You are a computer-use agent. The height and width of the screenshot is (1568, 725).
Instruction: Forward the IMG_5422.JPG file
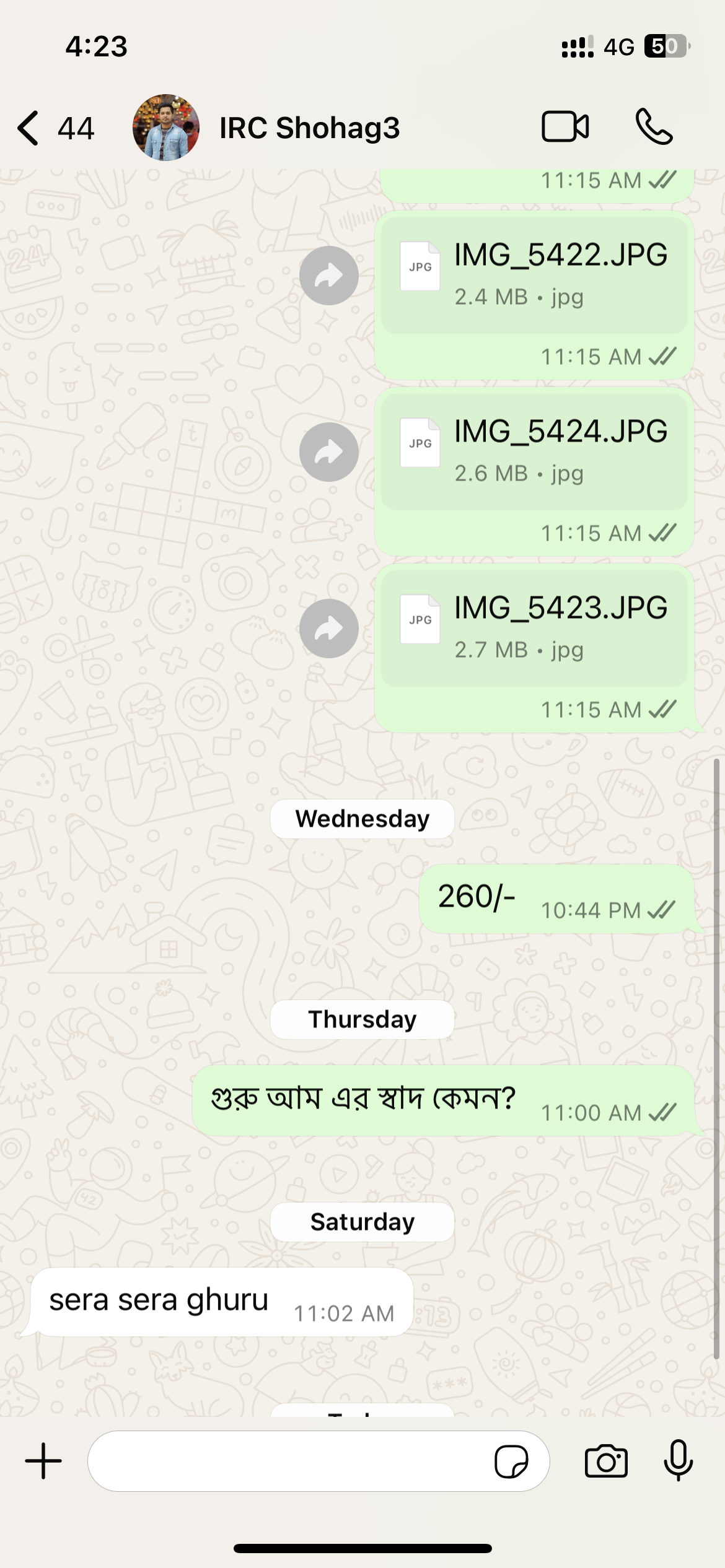(x=328, y=276)
